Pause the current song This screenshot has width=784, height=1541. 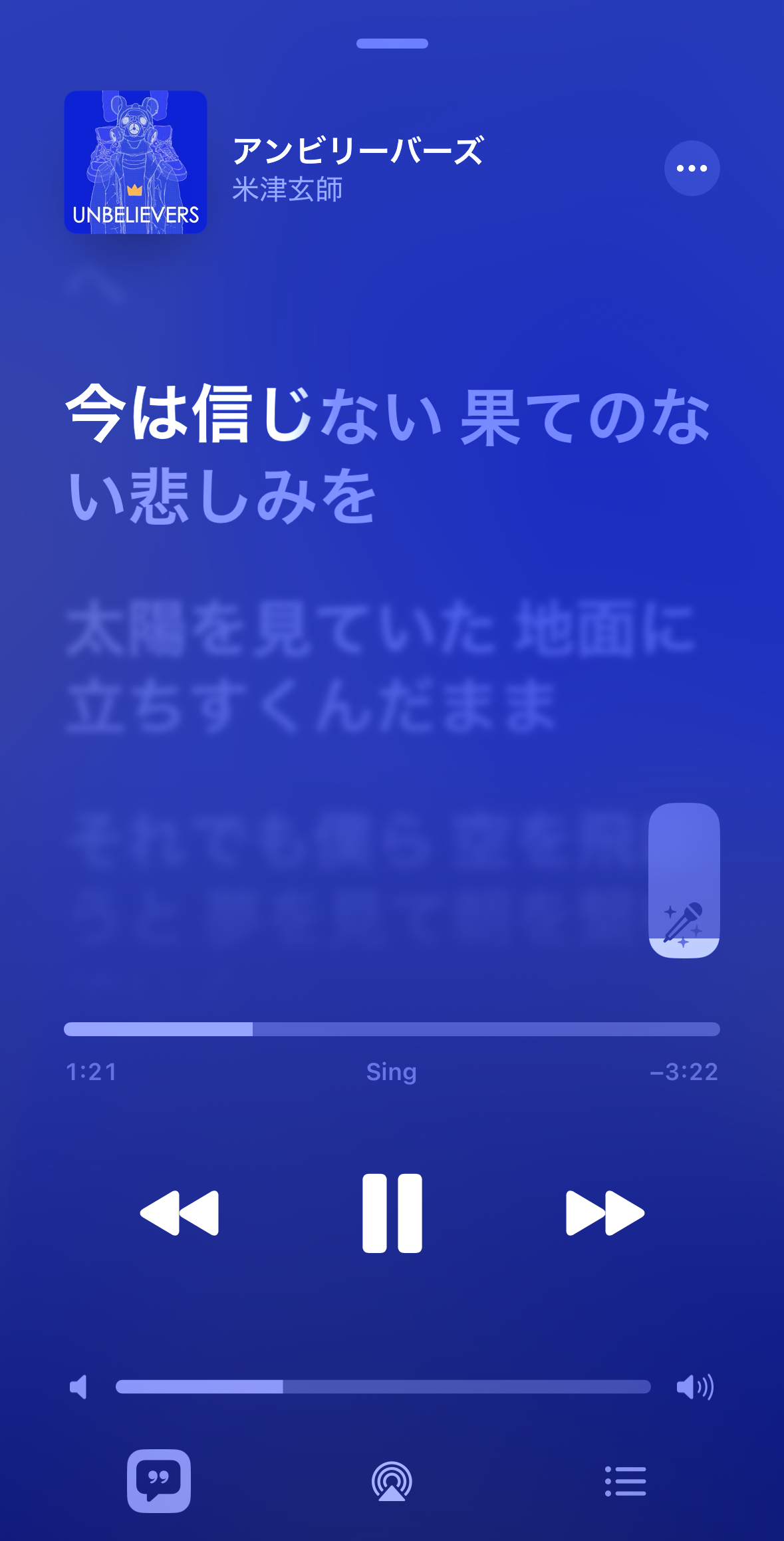click(392, 1212)
